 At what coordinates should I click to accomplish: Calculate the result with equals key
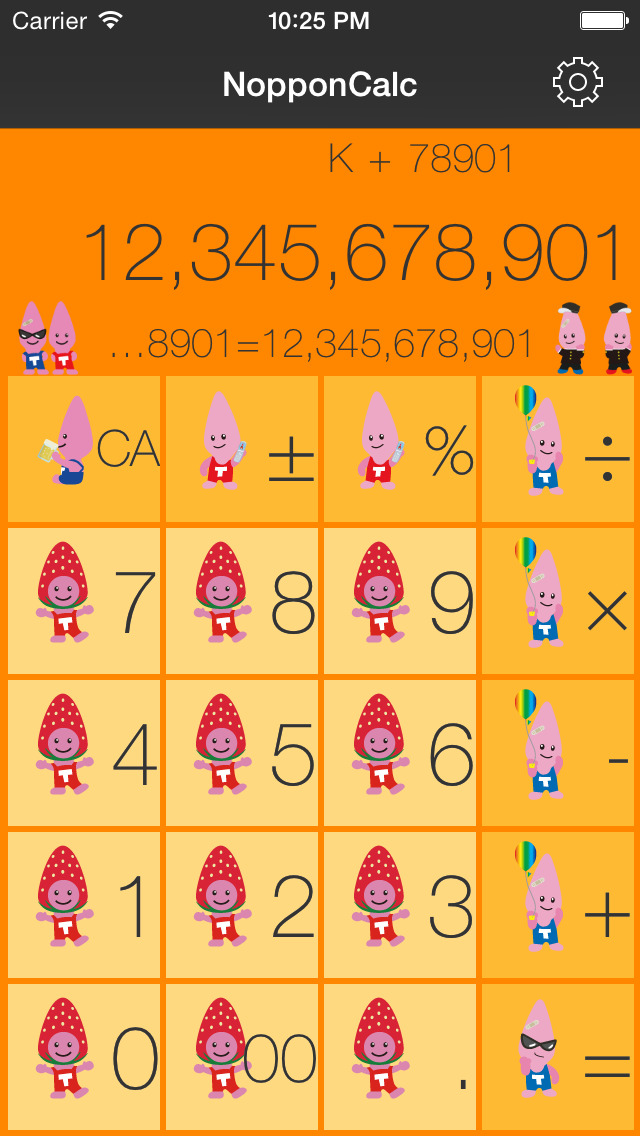(558, 1057)
